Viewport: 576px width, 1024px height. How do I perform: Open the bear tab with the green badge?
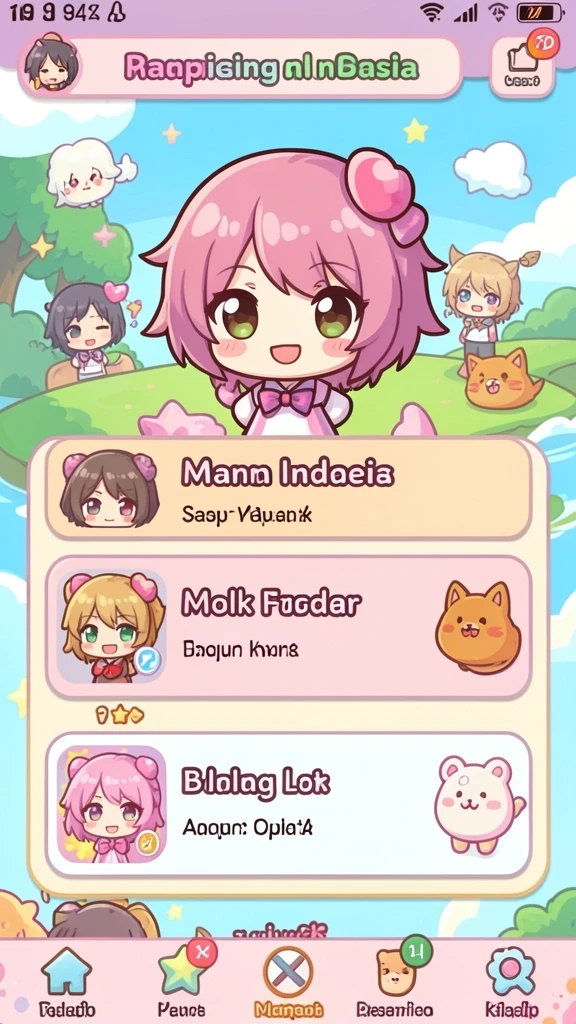point(394,982)
